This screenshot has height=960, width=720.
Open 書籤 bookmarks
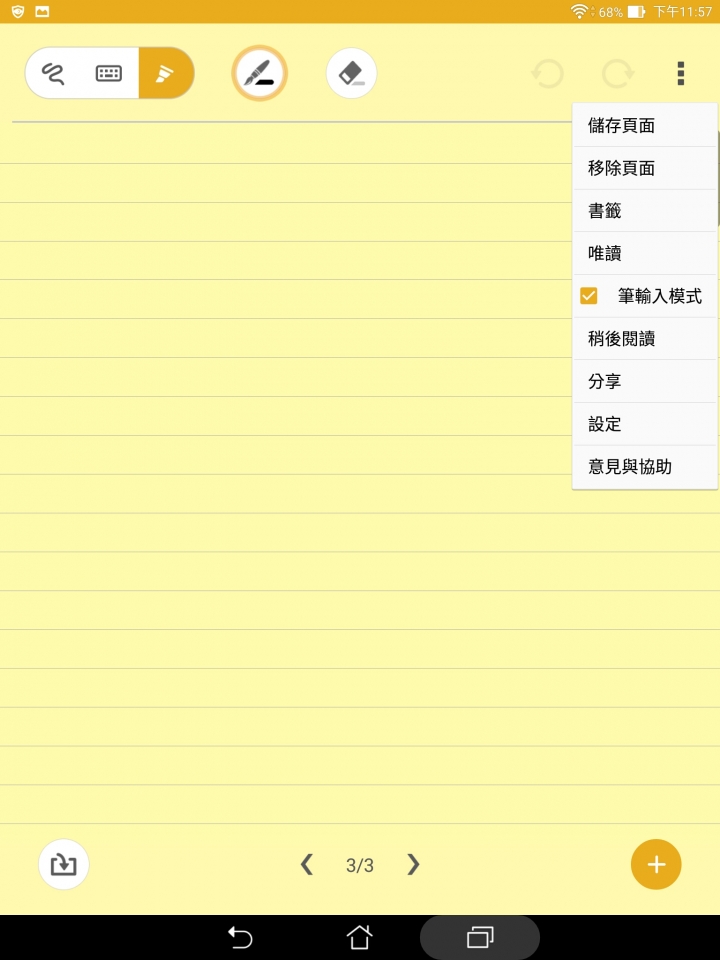[x=644, y=211]
